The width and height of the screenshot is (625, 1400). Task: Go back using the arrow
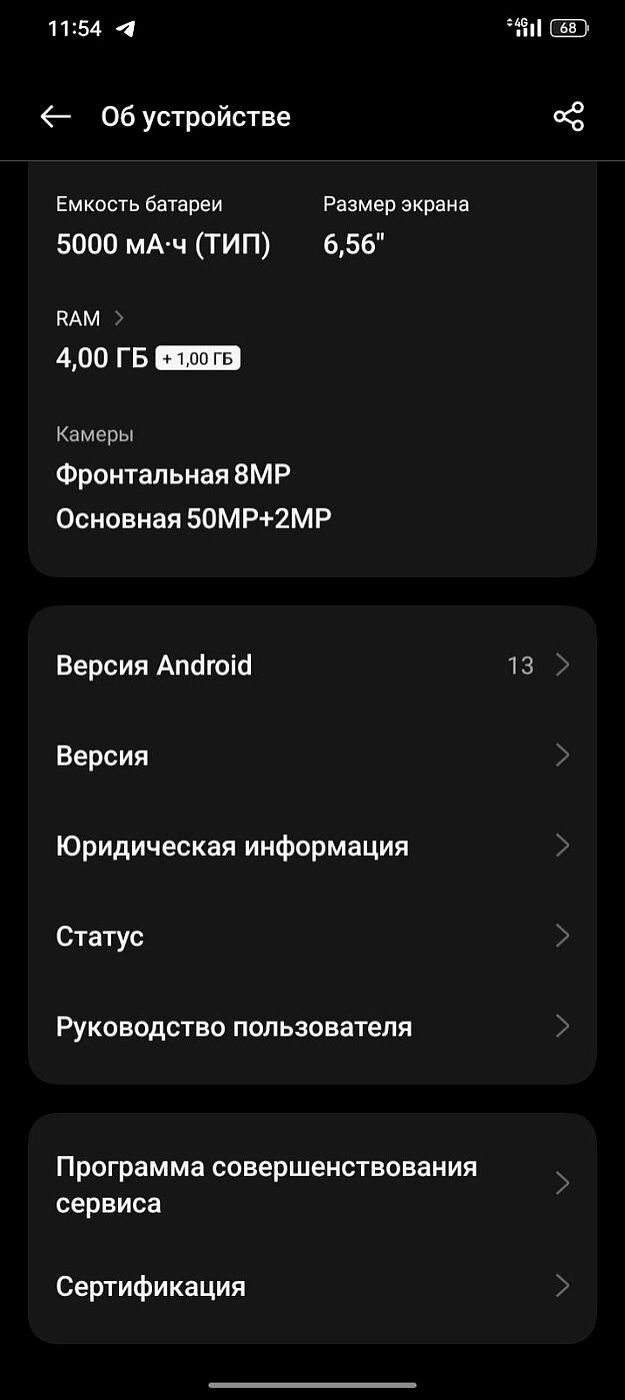(55, 117)
